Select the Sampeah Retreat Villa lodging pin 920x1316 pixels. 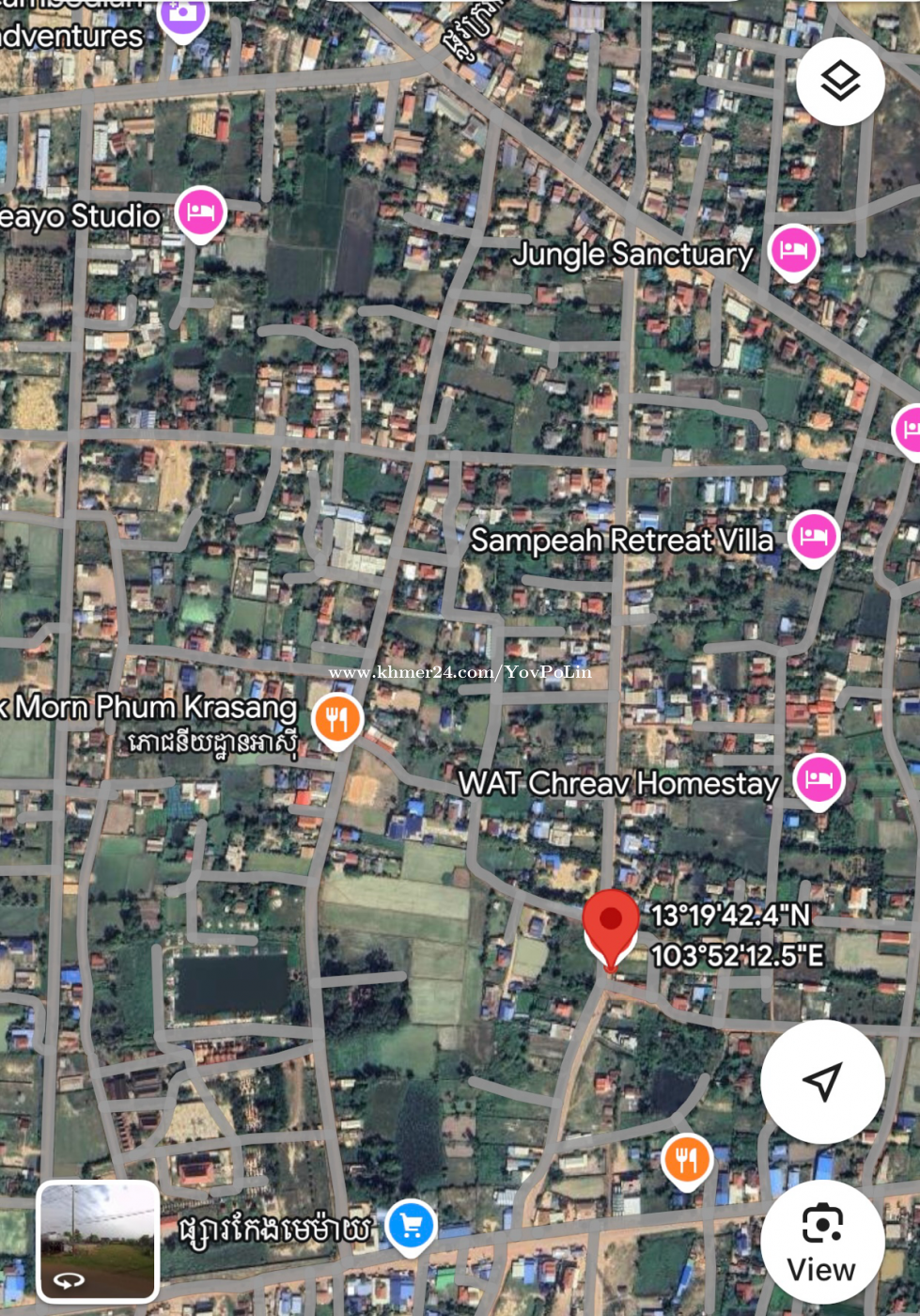pyautogui.click(x=813, y=537)
